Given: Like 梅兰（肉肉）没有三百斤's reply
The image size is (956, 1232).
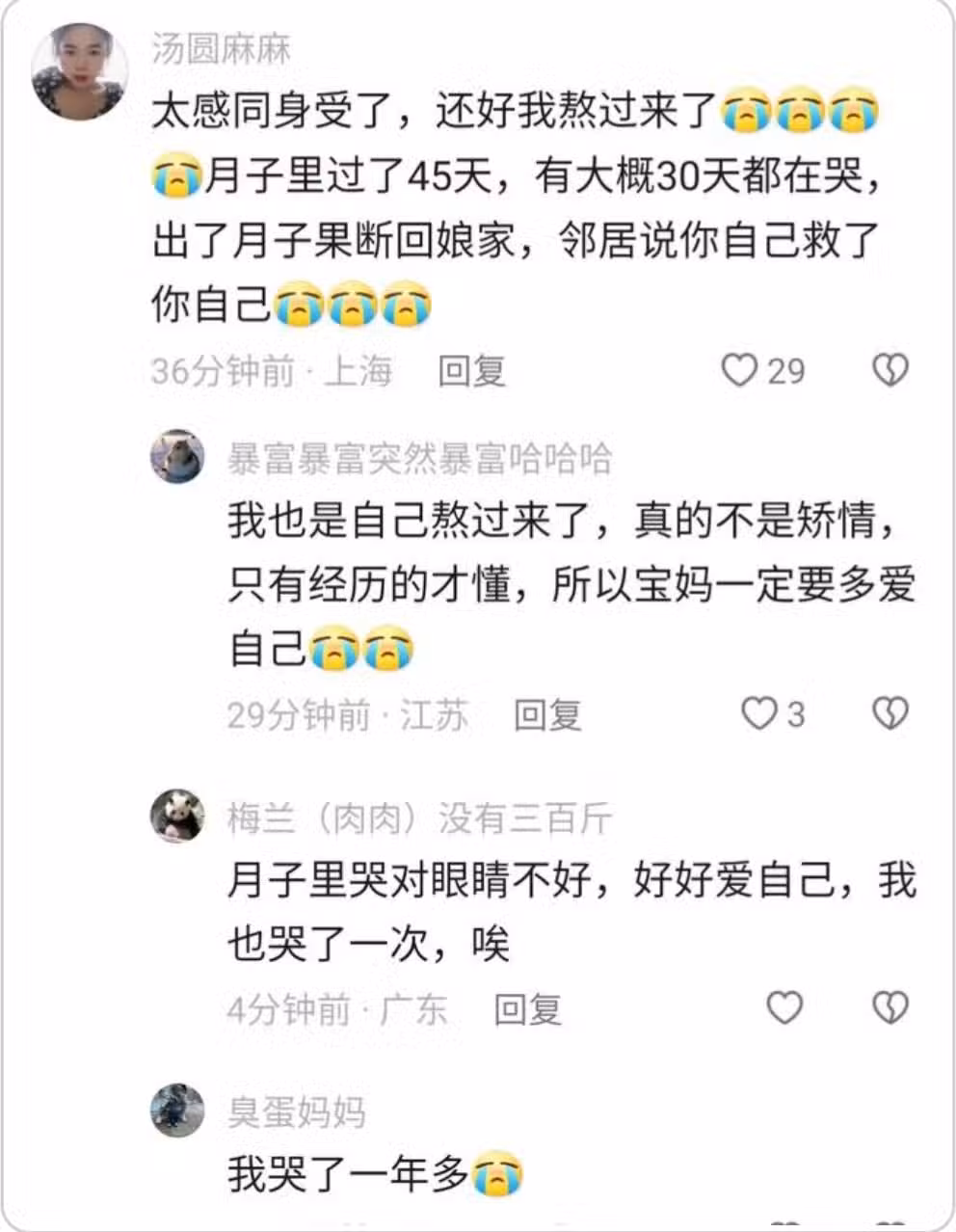Looking at the screenshot, I should (784, 1008).
